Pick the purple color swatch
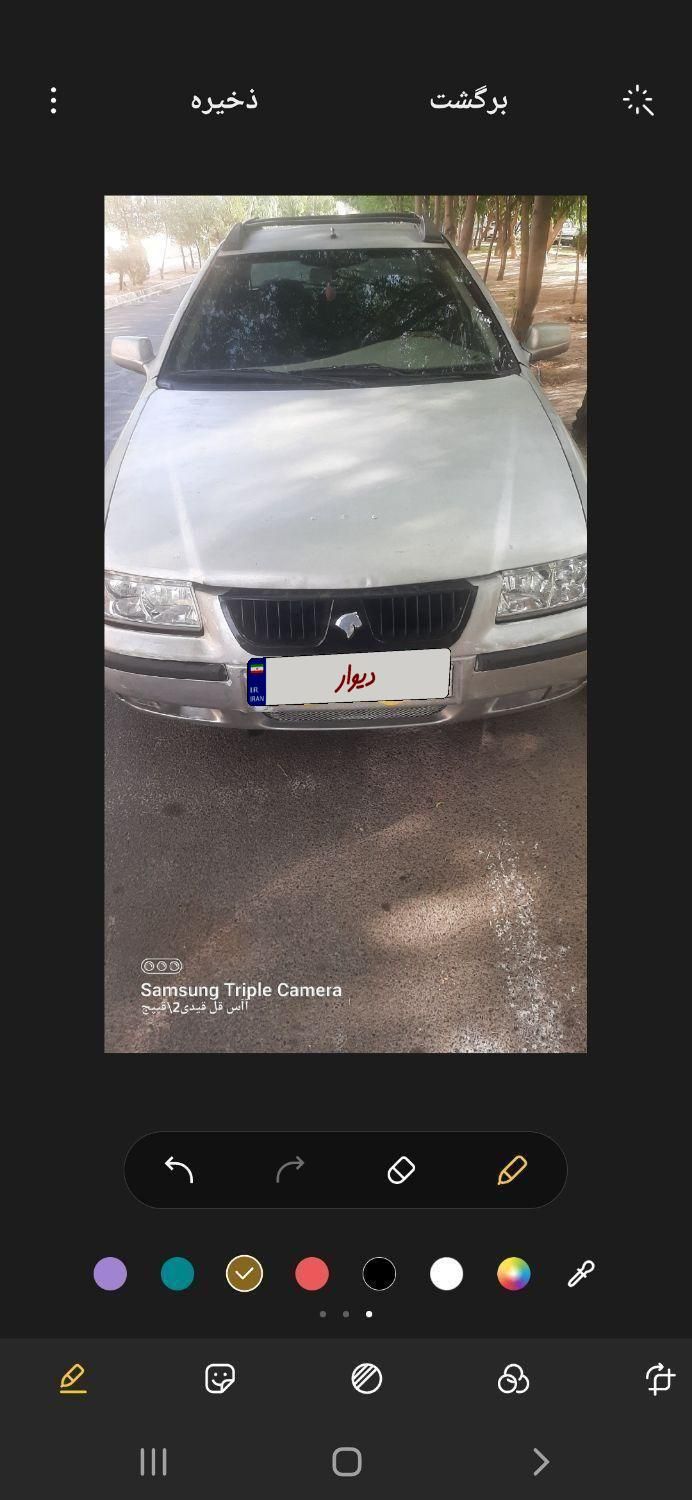 (x=110, y=1274)
